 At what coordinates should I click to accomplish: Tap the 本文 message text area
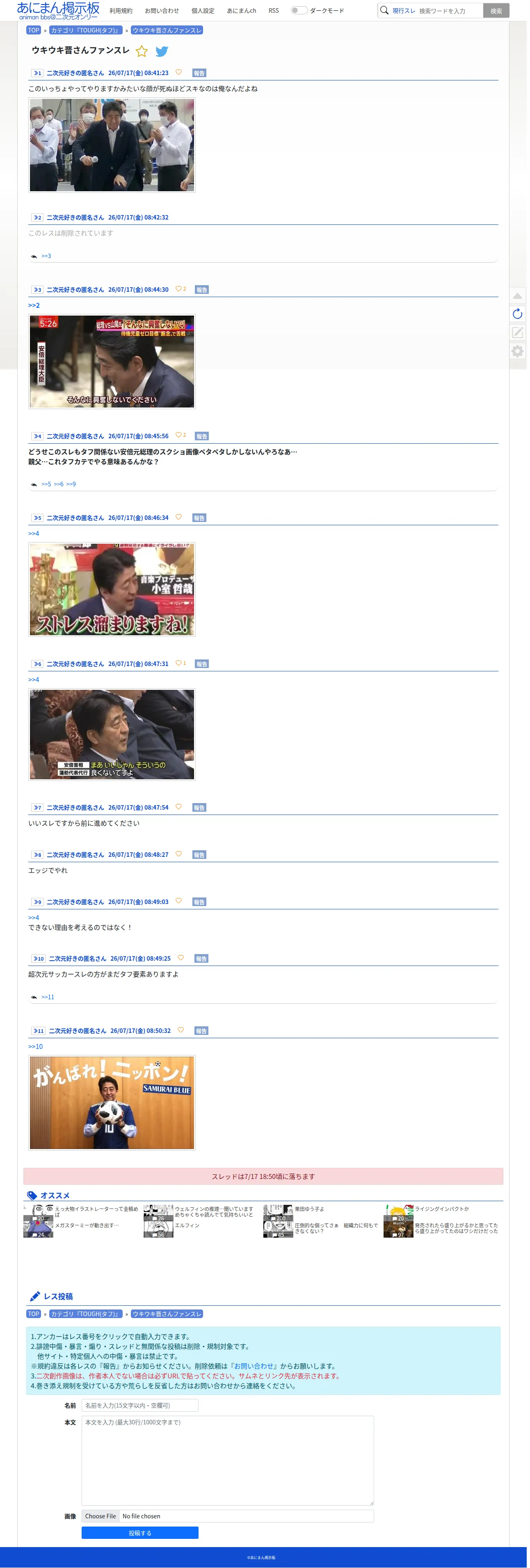(228, 1460)
